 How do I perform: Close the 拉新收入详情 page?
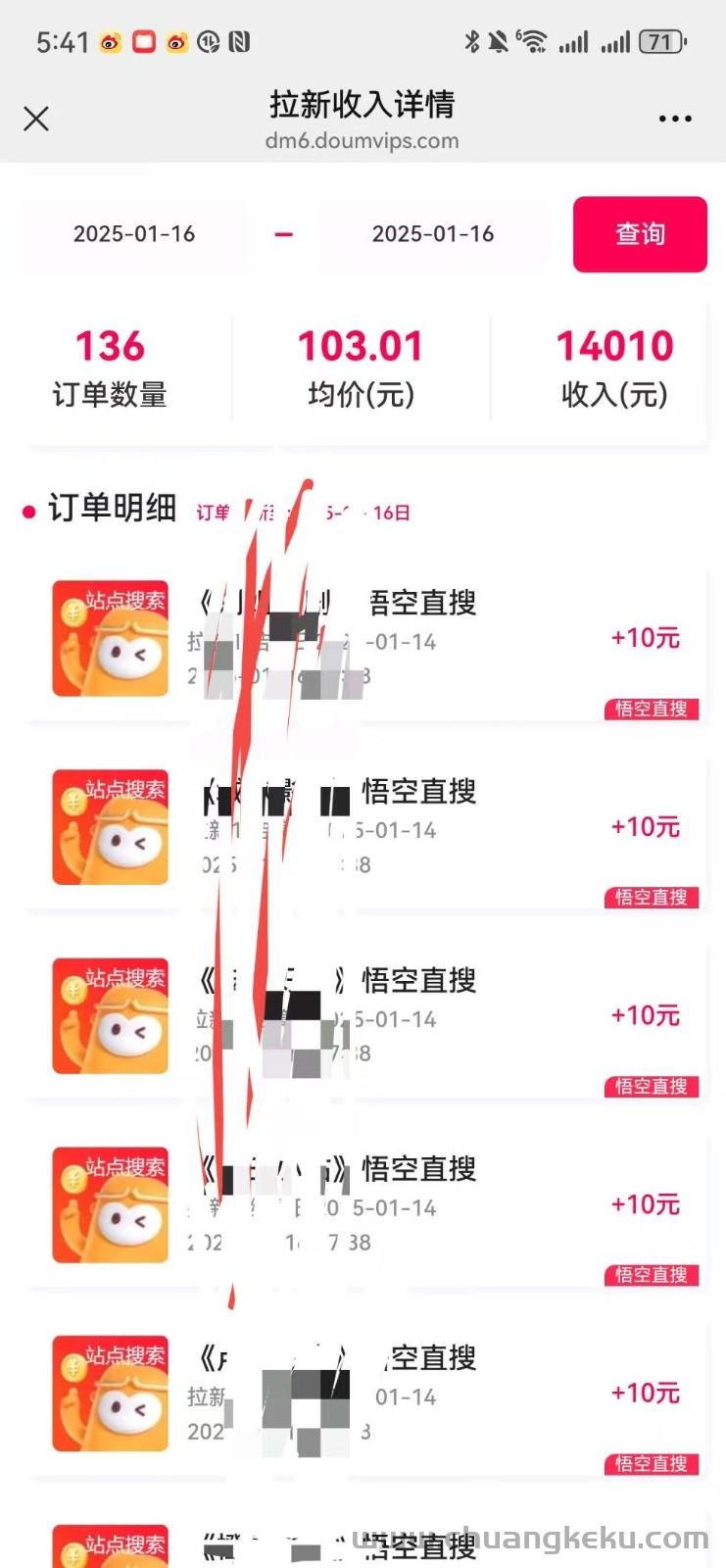click(x=36, y=119)
